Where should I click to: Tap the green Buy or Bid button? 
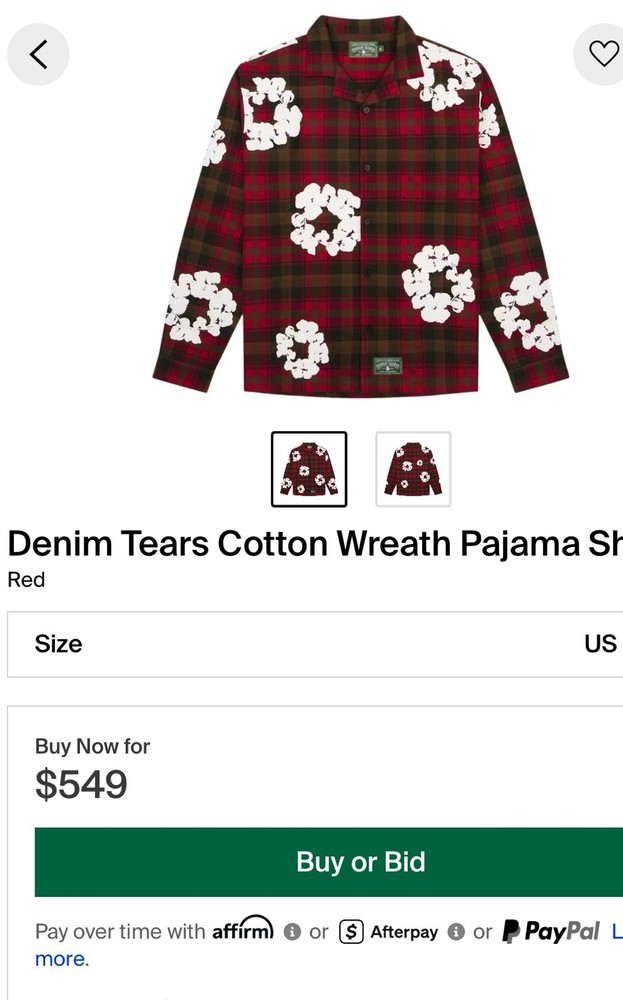click(x=330, y=862)
